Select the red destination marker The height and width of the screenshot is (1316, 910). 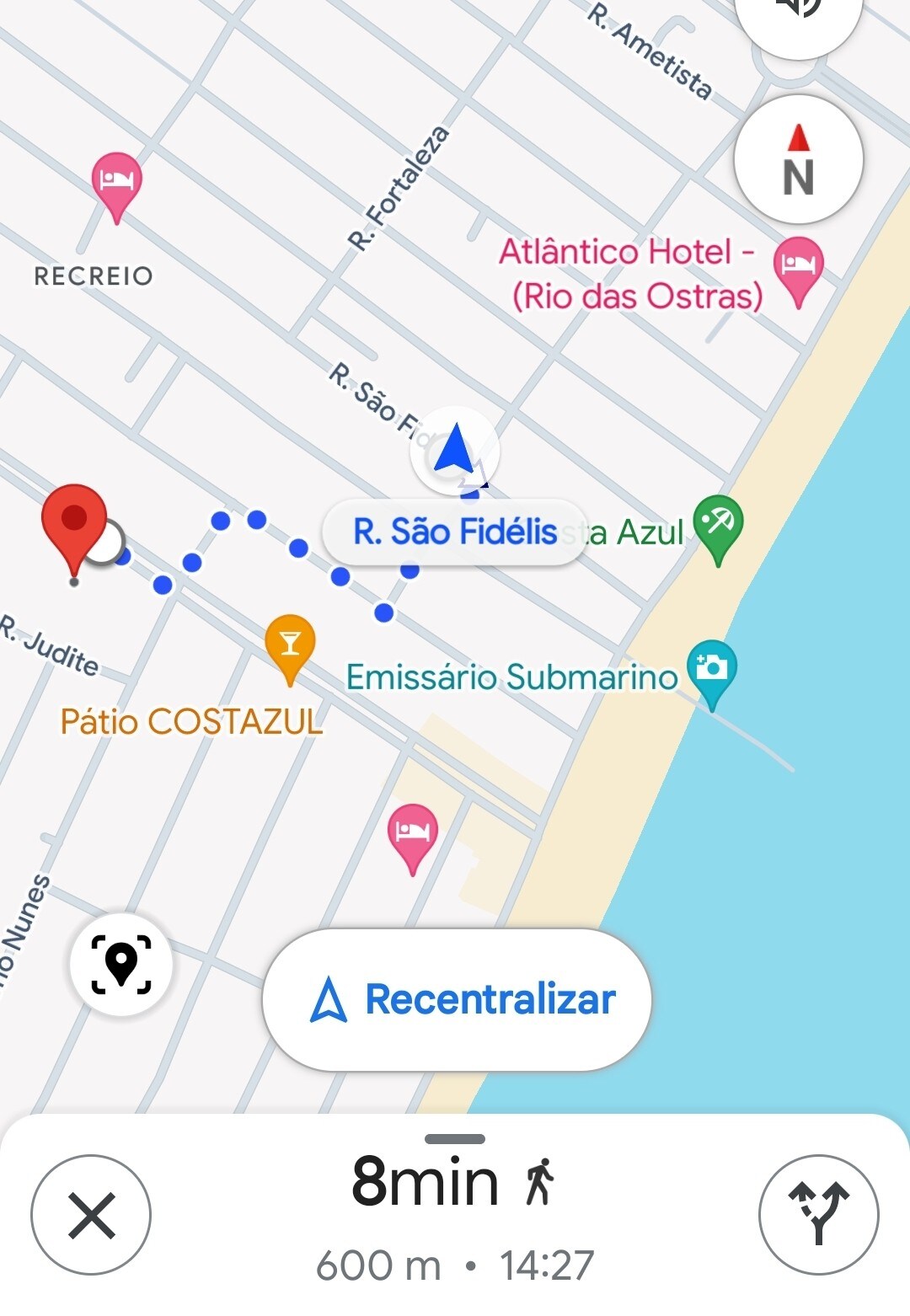(x=74, y=522)
